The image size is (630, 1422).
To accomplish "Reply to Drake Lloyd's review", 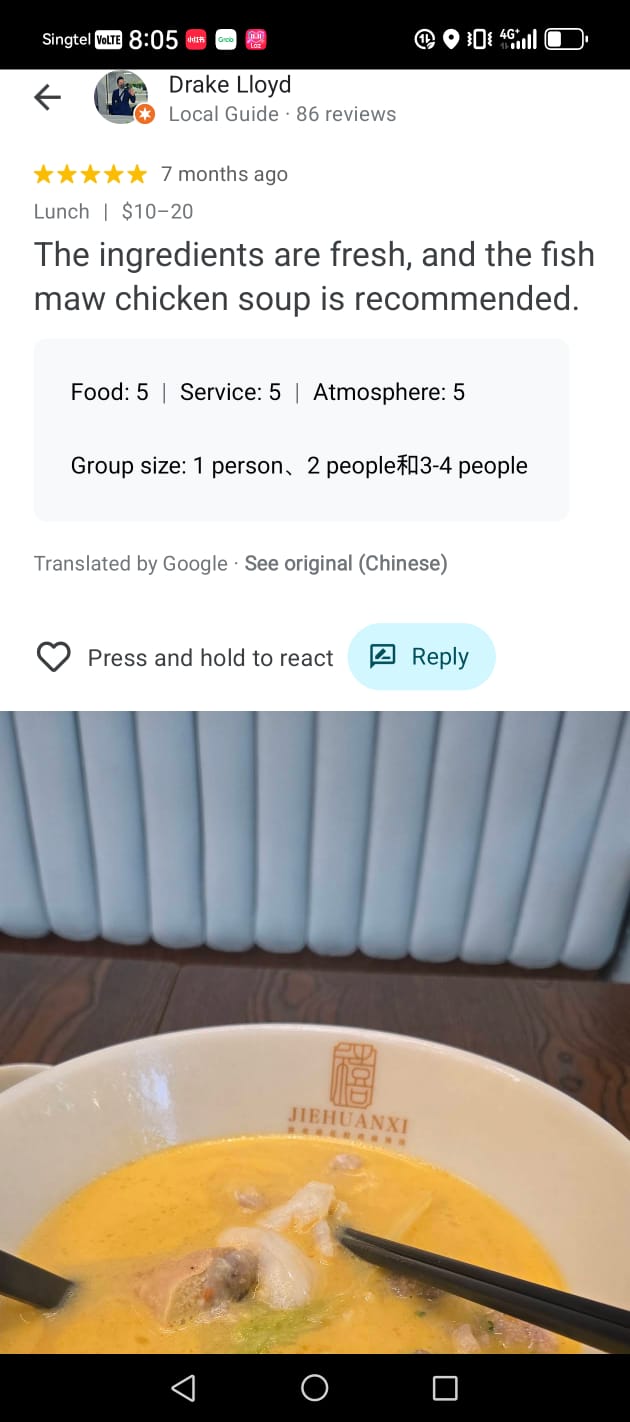I will pos(421,657).
